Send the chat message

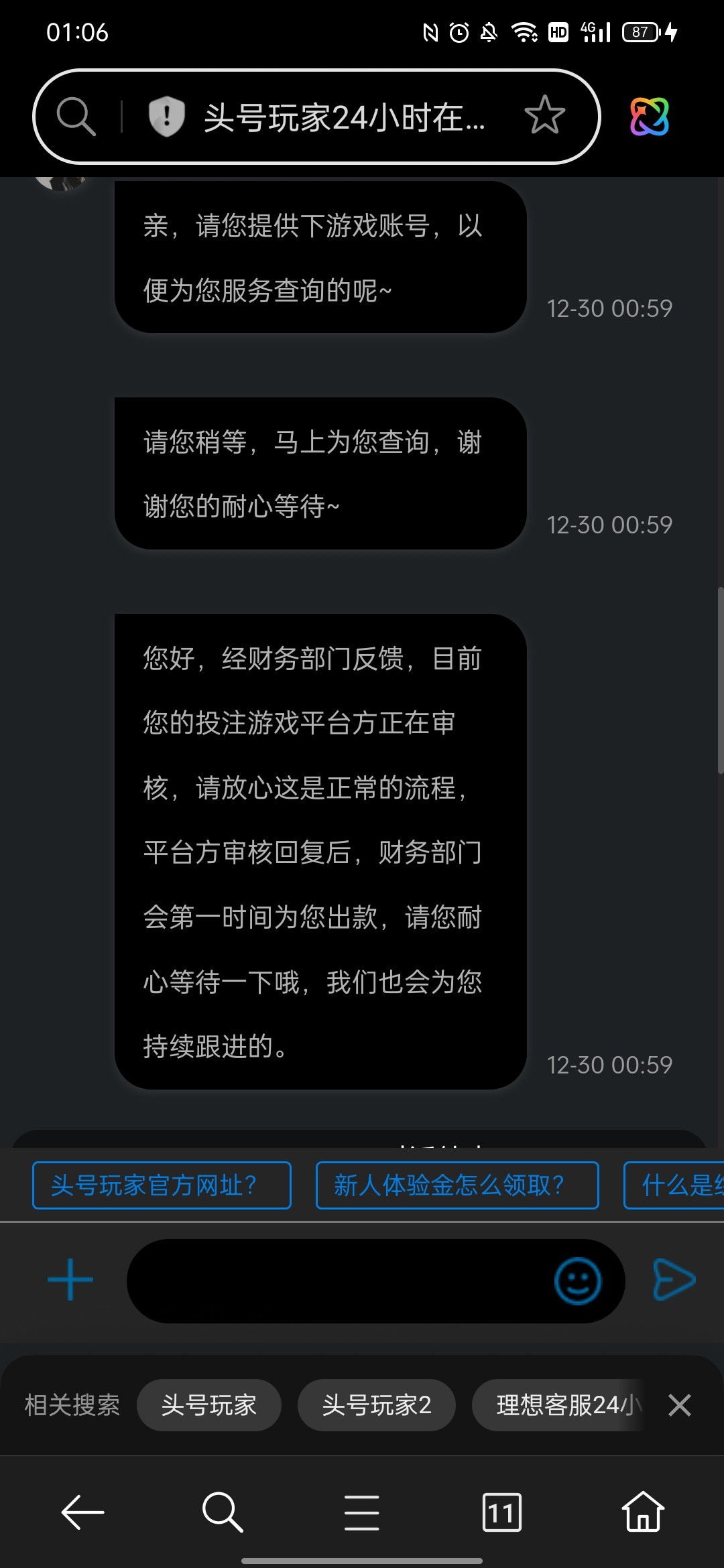coord(674,1279)
